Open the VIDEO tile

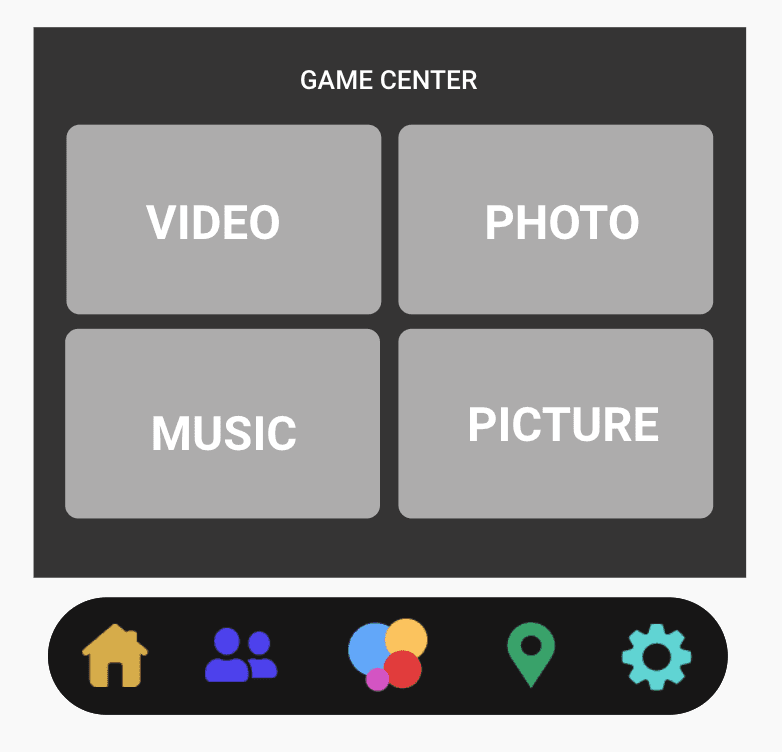click(223, 219)
